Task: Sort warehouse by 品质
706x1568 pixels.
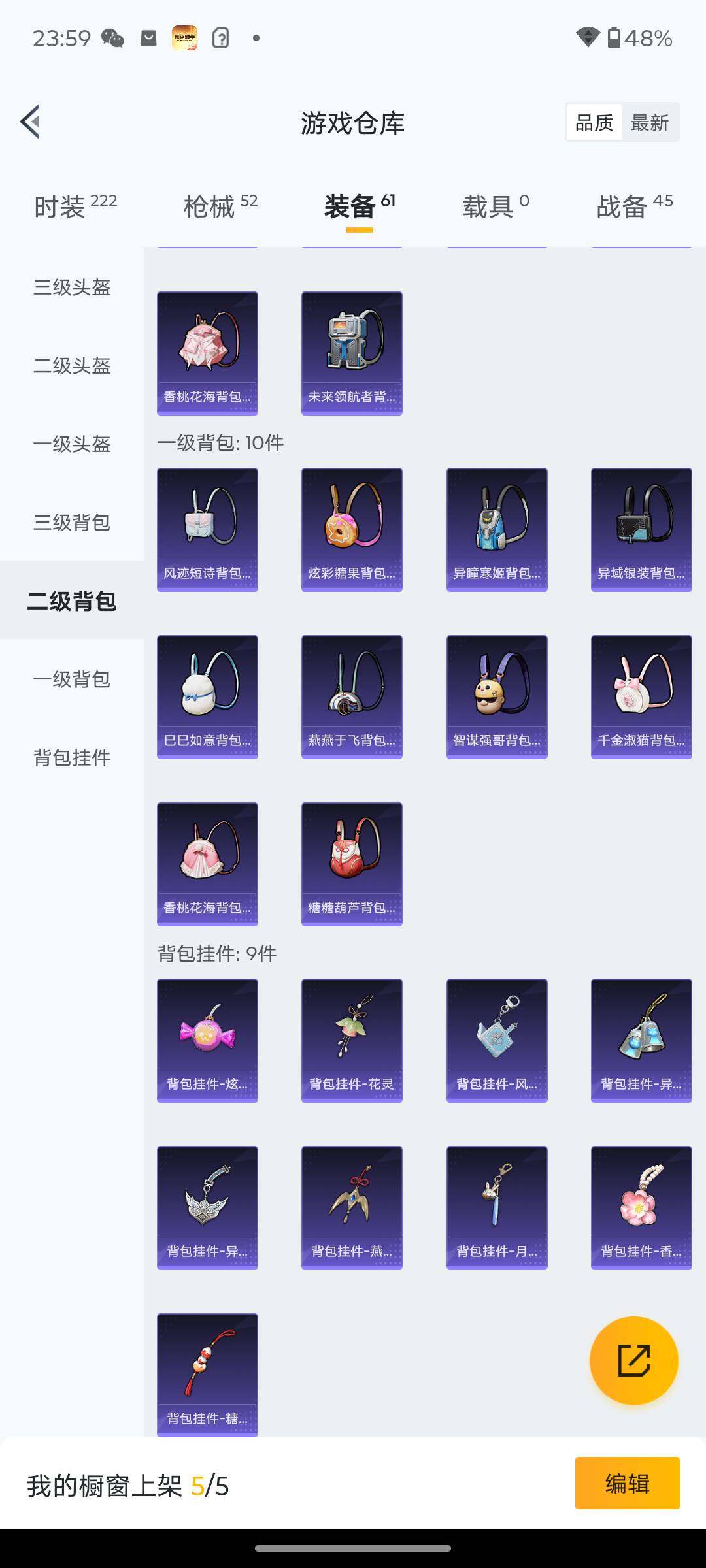Action: click(x=594, y=122)
